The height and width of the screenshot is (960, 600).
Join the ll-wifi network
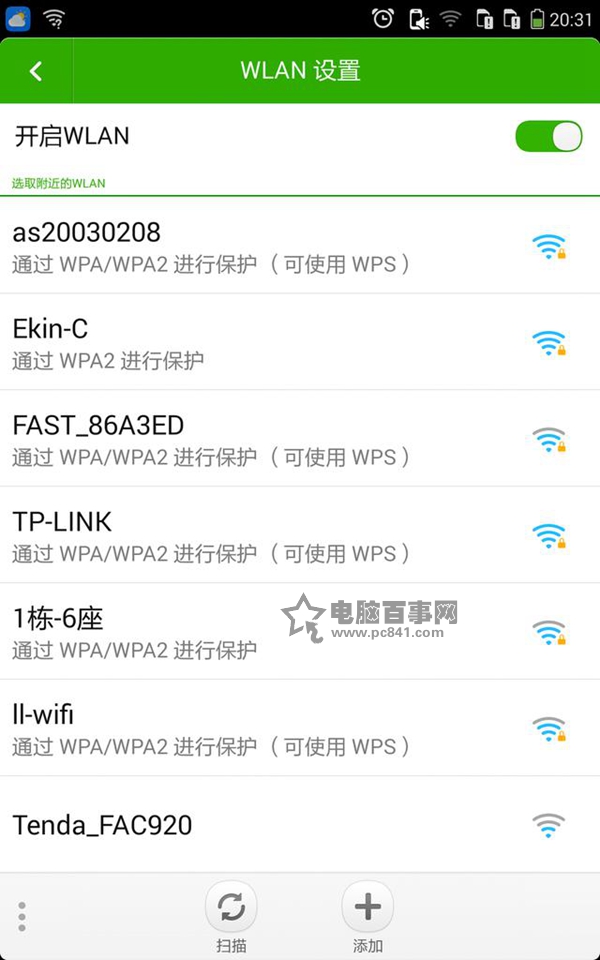click(300, 728)
